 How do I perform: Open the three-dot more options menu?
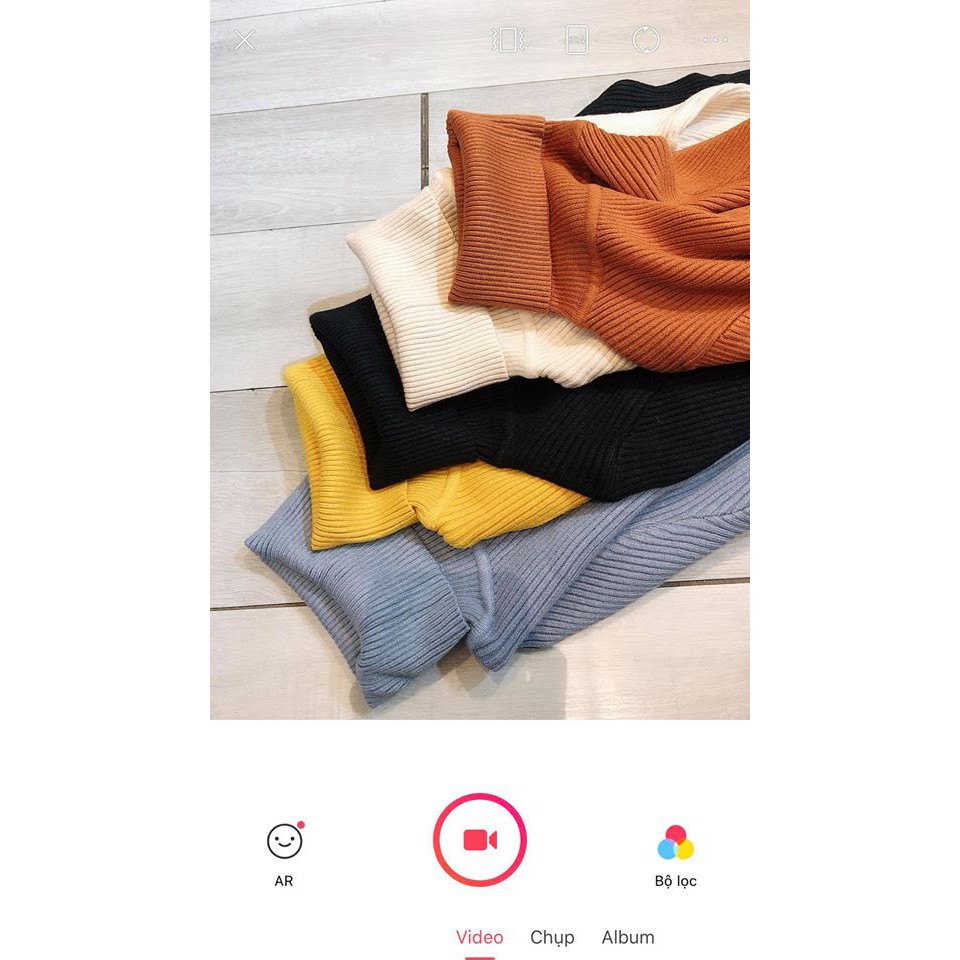tap(715, 40)
